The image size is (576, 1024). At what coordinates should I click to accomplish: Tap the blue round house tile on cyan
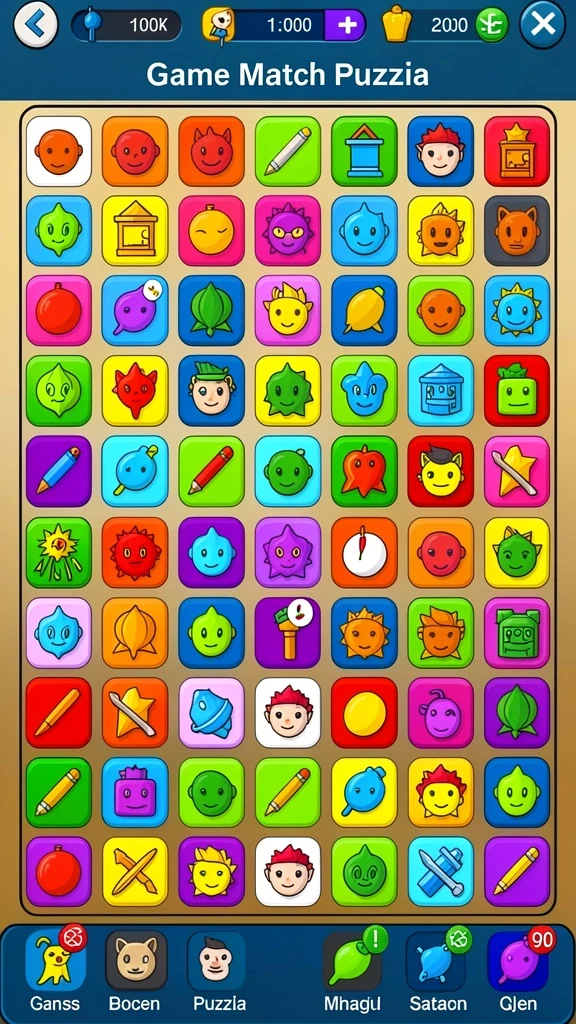[441, 391]
